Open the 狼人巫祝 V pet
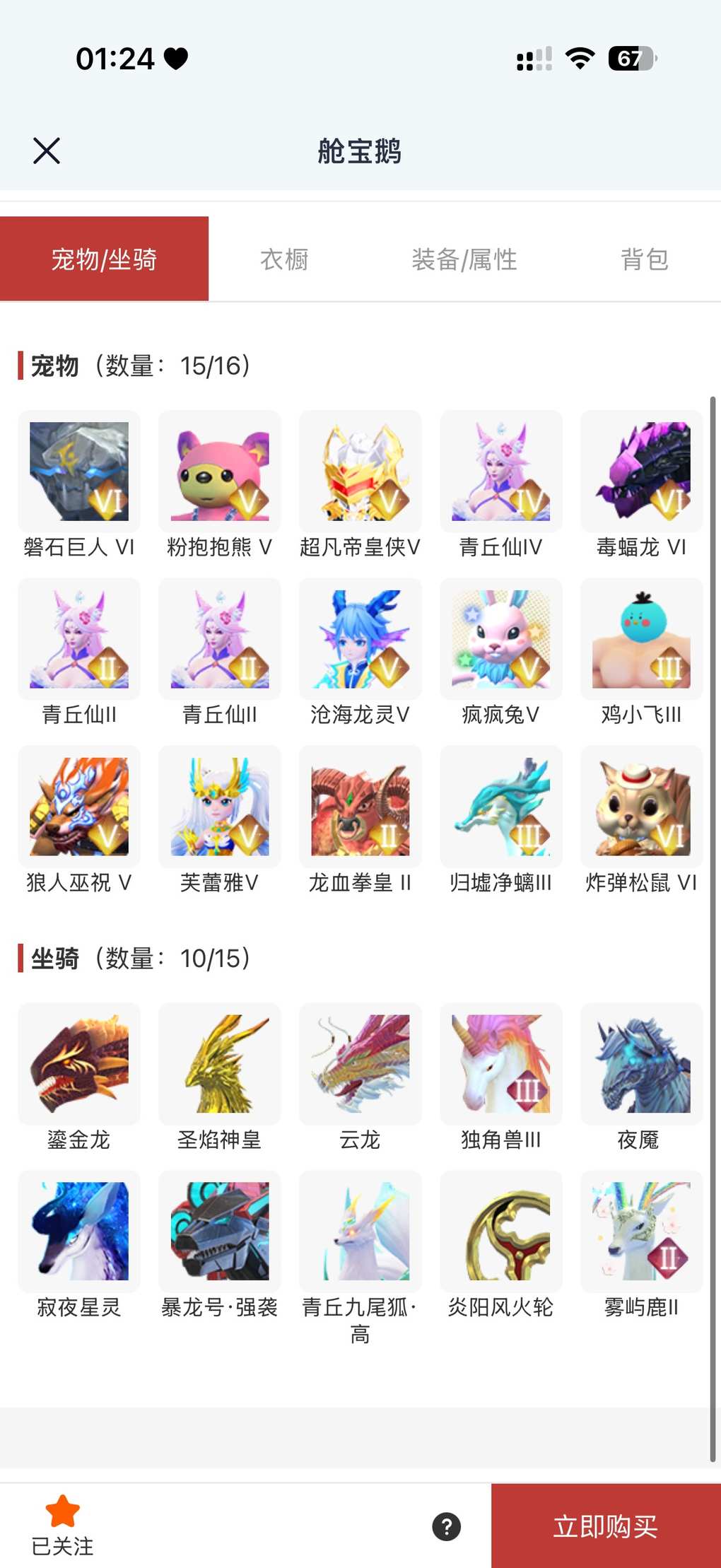The image size is (721, 1568). tap(79, 807)
